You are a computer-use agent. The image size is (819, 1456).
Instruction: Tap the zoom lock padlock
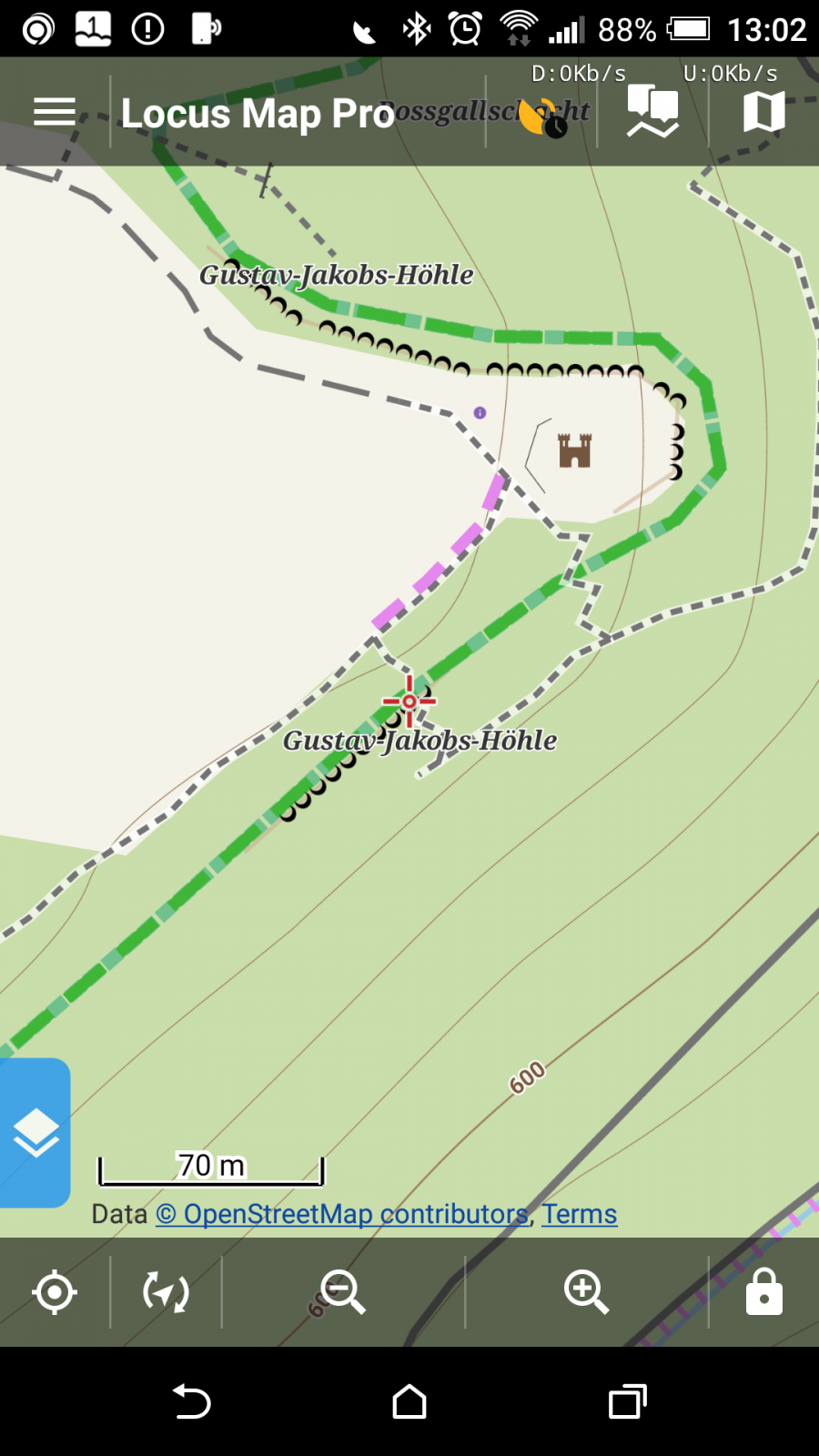coord(763,1292)
